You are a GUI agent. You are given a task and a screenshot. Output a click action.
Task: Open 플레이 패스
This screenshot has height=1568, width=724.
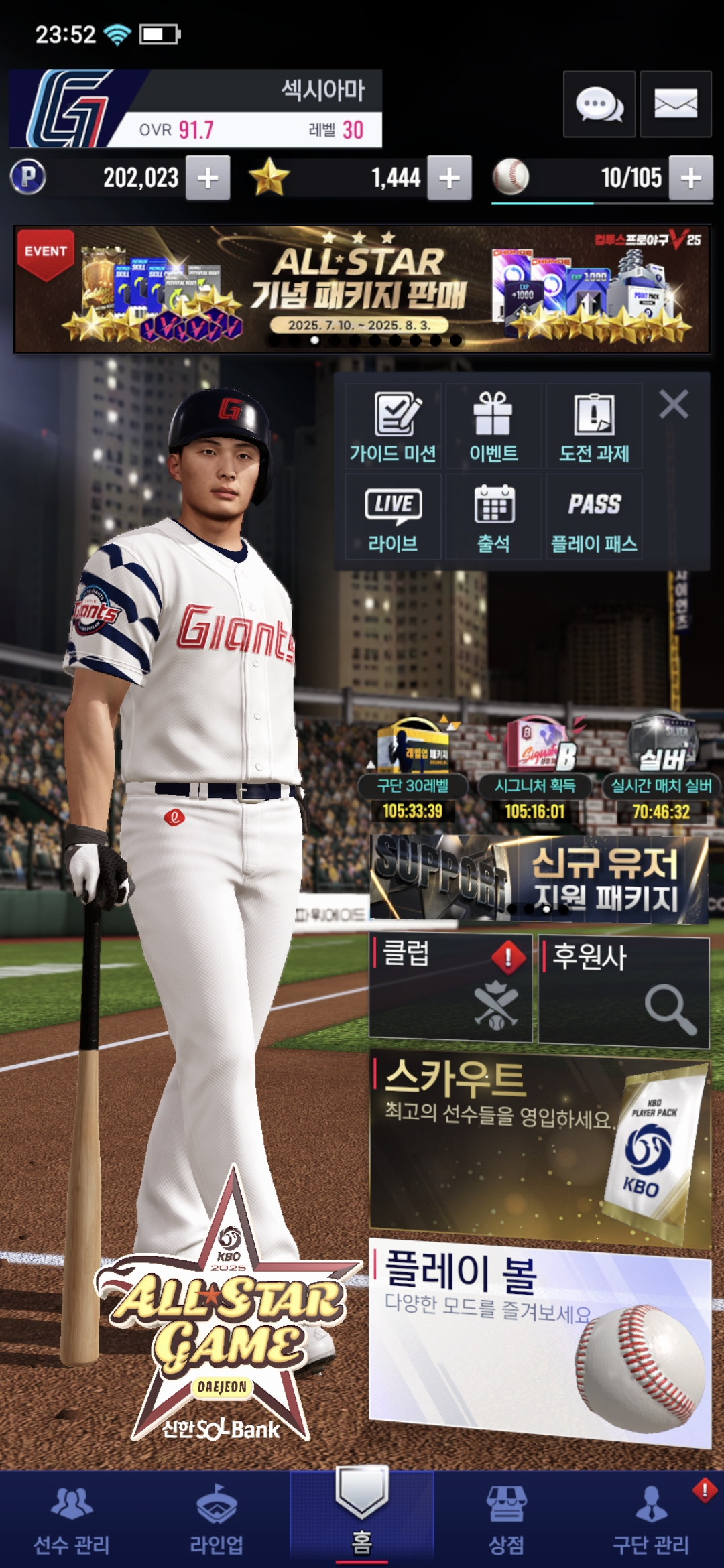coord(594,517)
